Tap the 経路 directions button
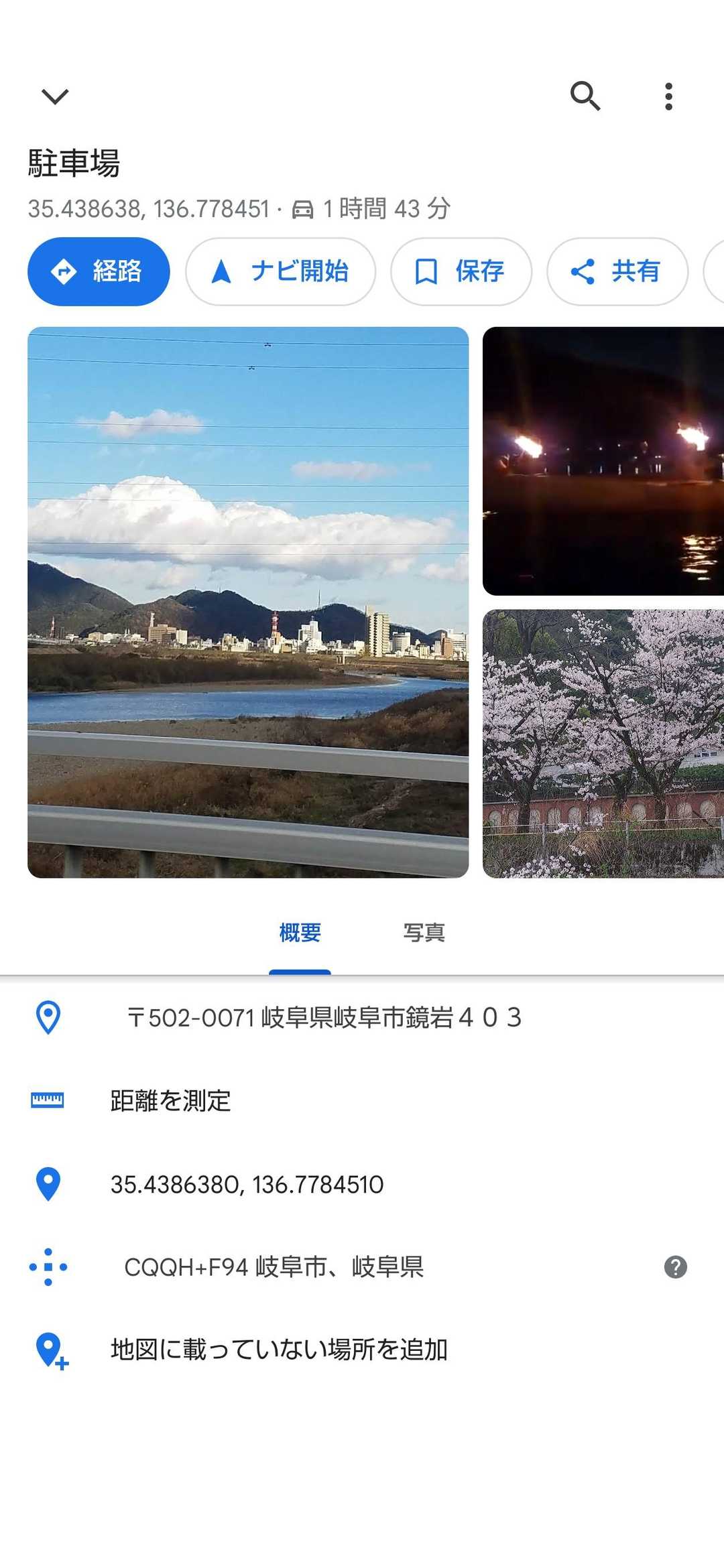 [99, 271]
